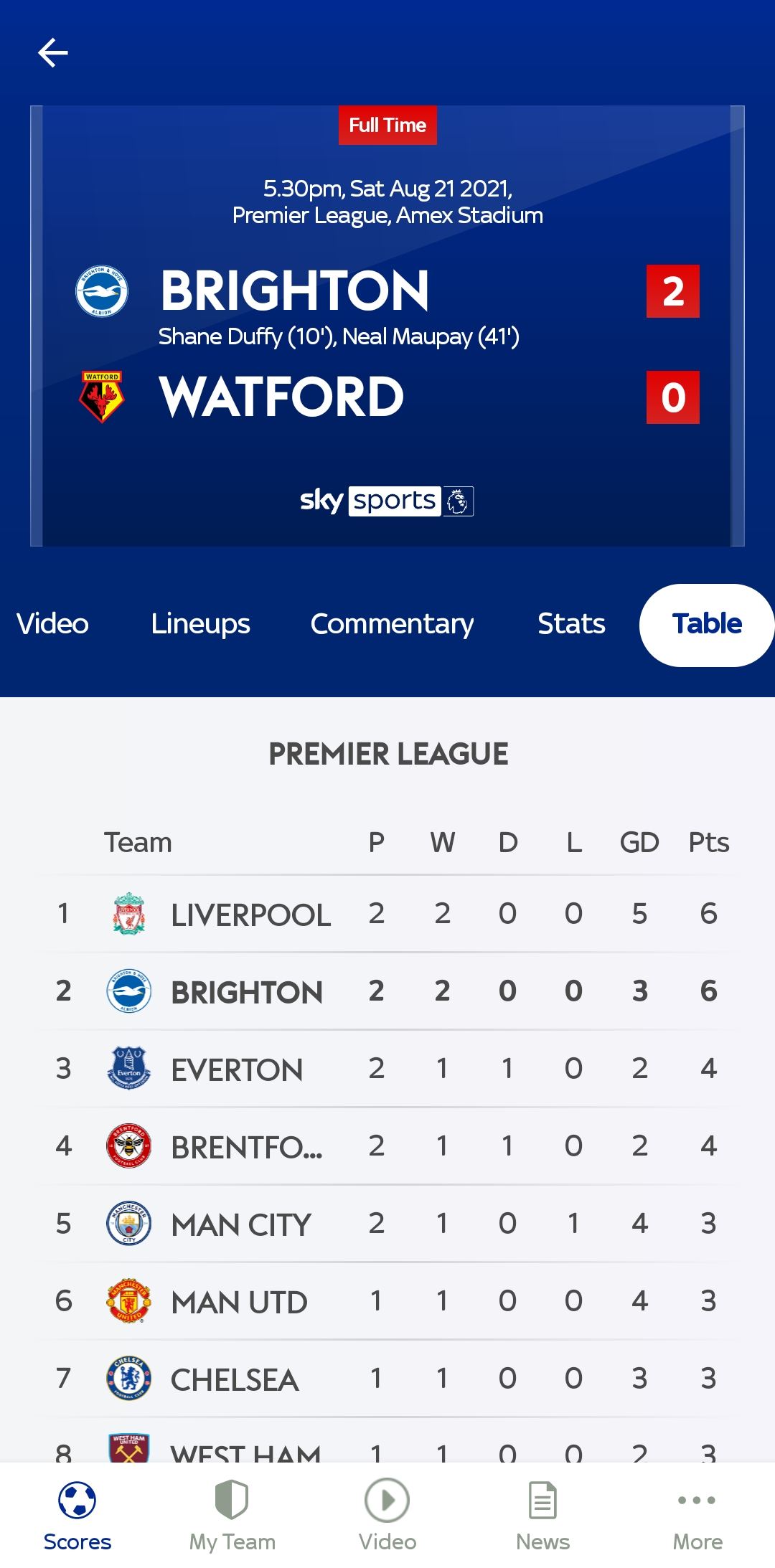Select the Table tab

pyautogui.click(x=707, y=625)
